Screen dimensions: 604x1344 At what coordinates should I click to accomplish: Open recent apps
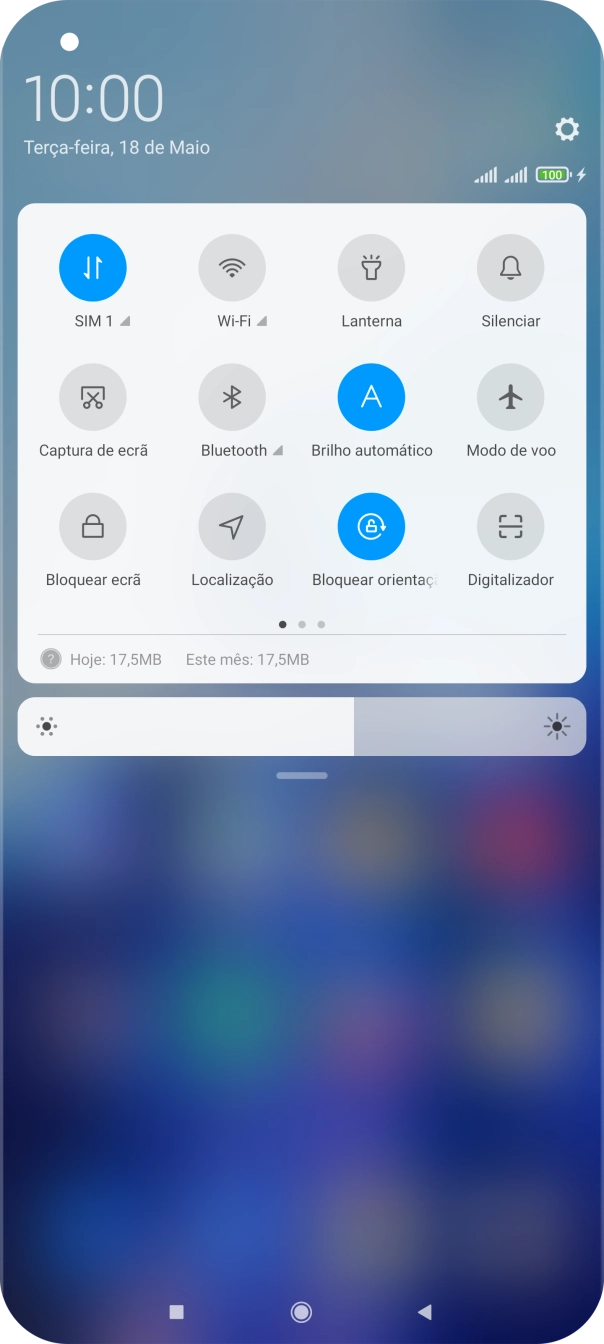tap(177, 1312)
